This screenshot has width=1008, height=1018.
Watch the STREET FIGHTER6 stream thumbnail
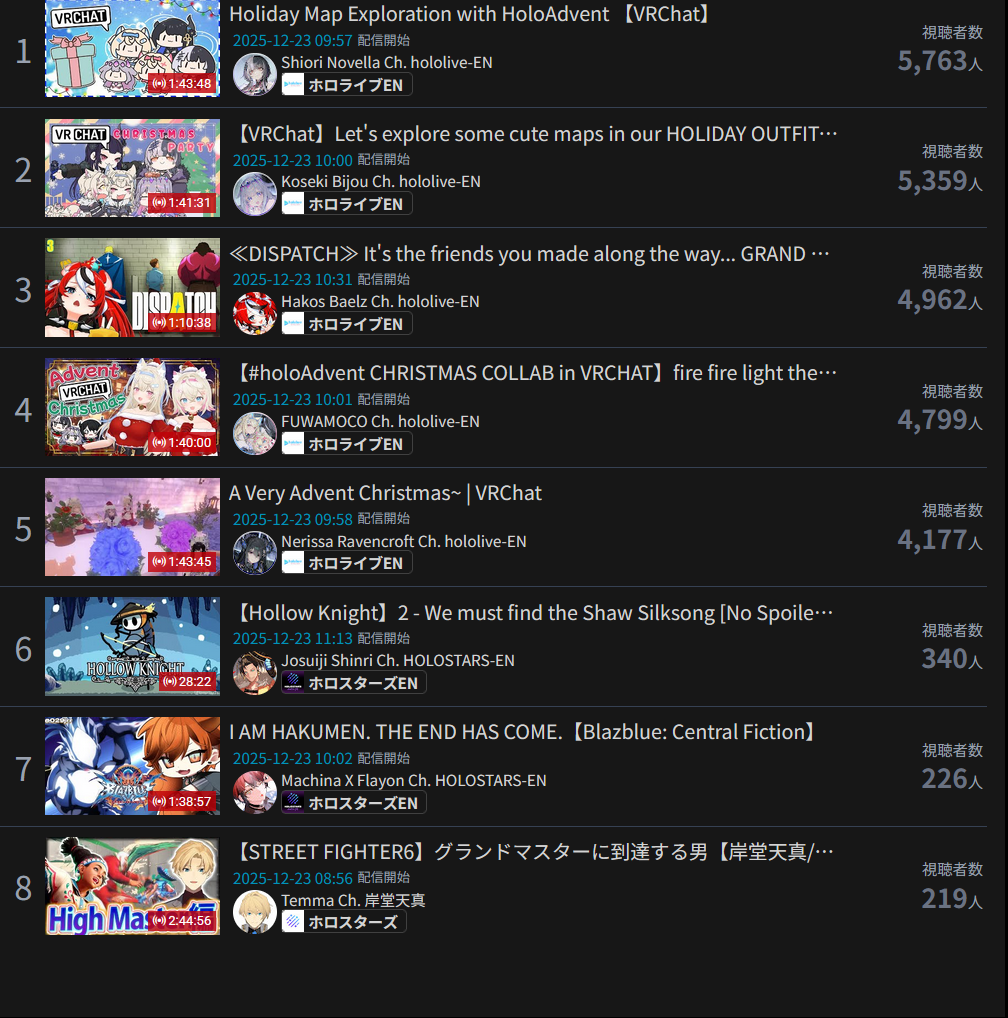pos(132,886)
